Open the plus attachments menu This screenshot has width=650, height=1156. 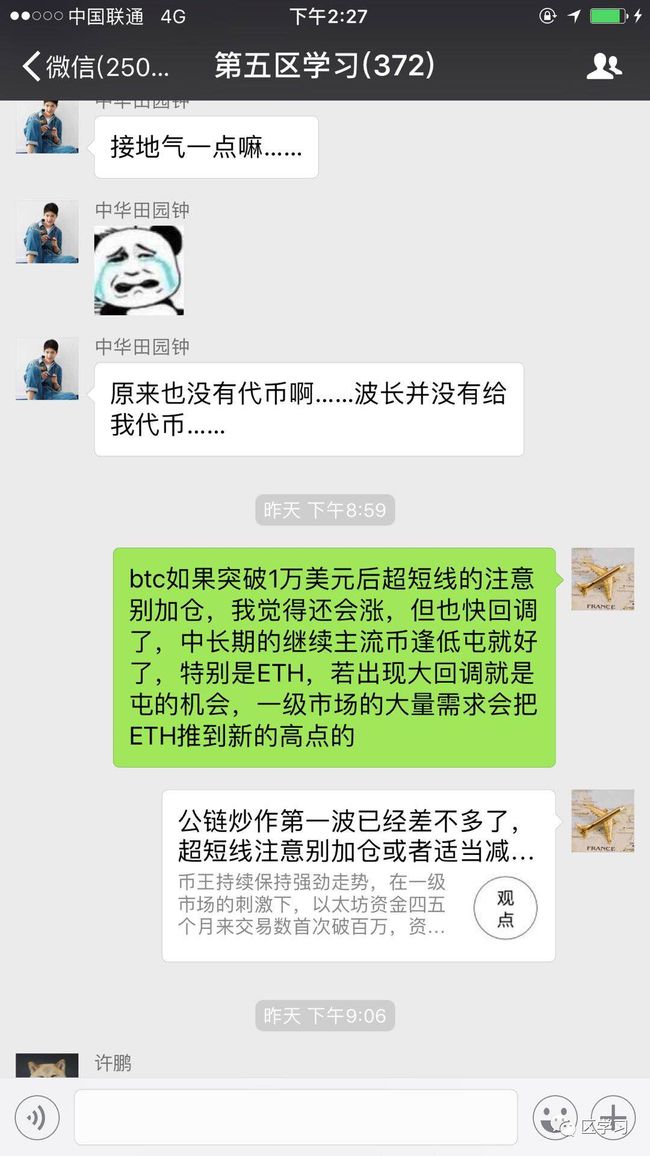click(612, 1118)
